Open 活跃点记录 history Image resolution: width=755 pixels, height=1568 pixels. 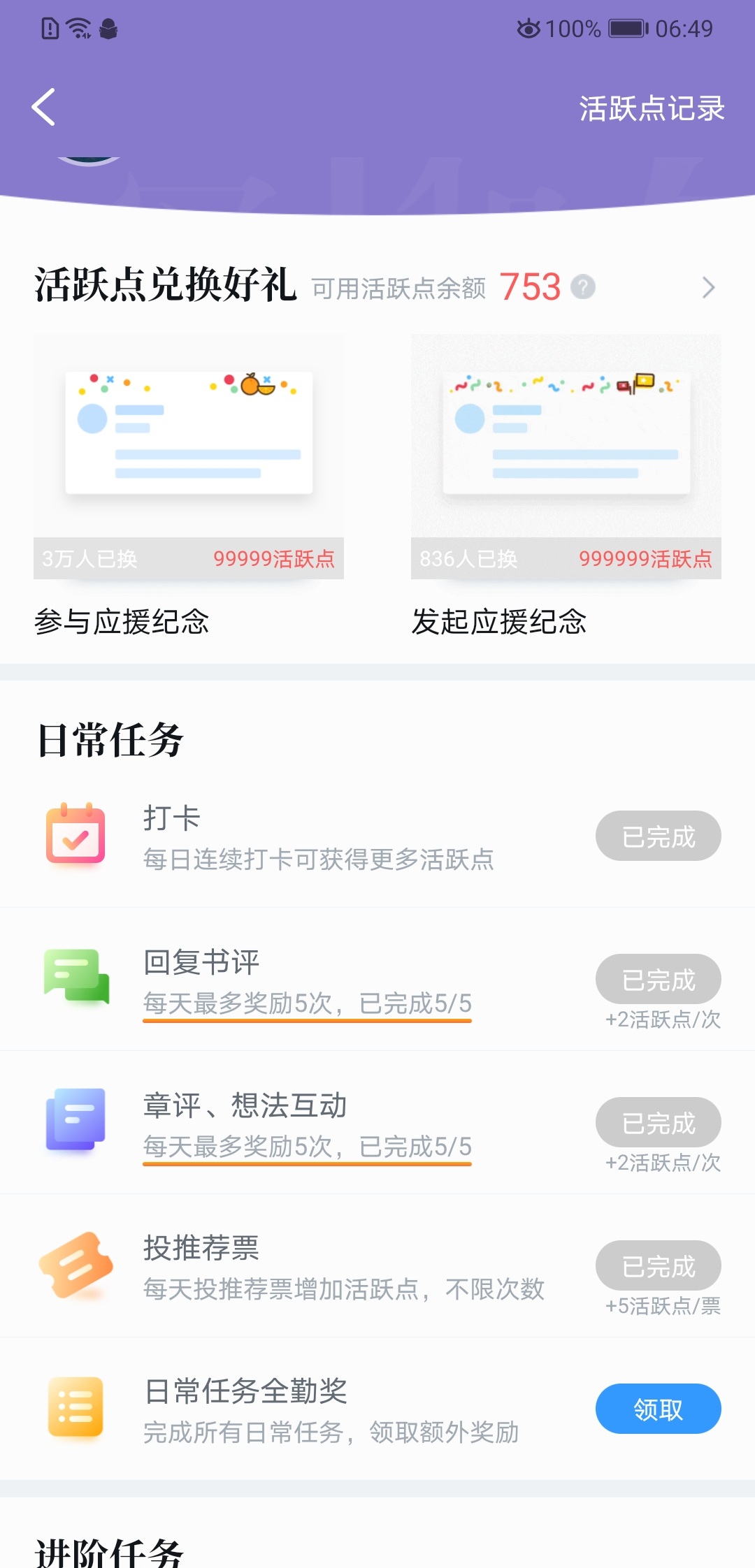[651, 109]
